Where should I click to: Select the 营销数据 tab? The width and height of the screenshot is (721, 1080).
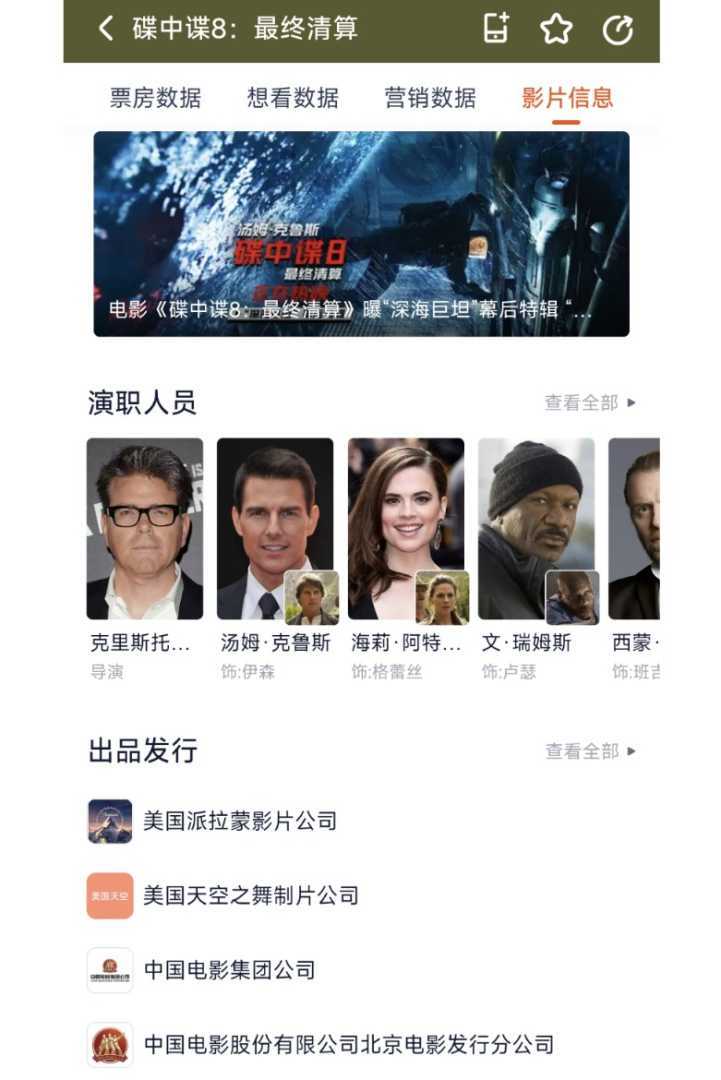click(x=430, y=98)
